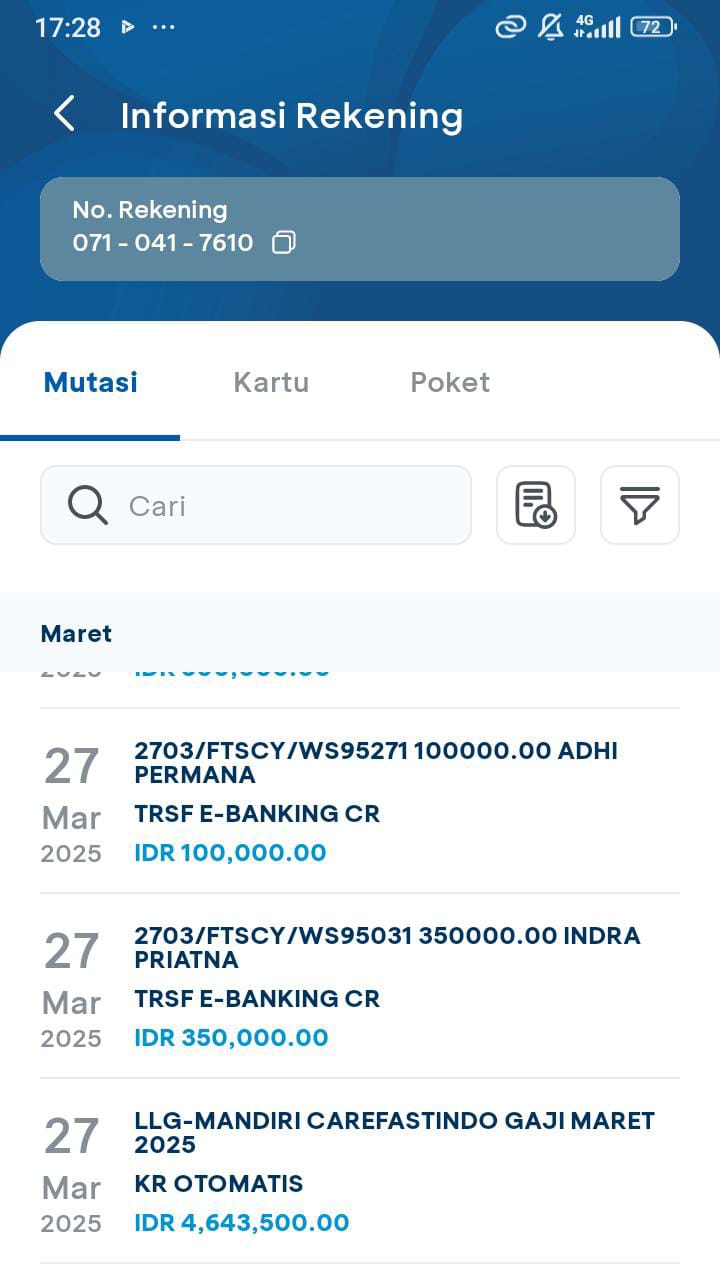Open the ADHI PERMANA IDR 100,000.00 transaction
Image resolution: width=720 pixels, height=1284 pixels.
click(360, 801)
